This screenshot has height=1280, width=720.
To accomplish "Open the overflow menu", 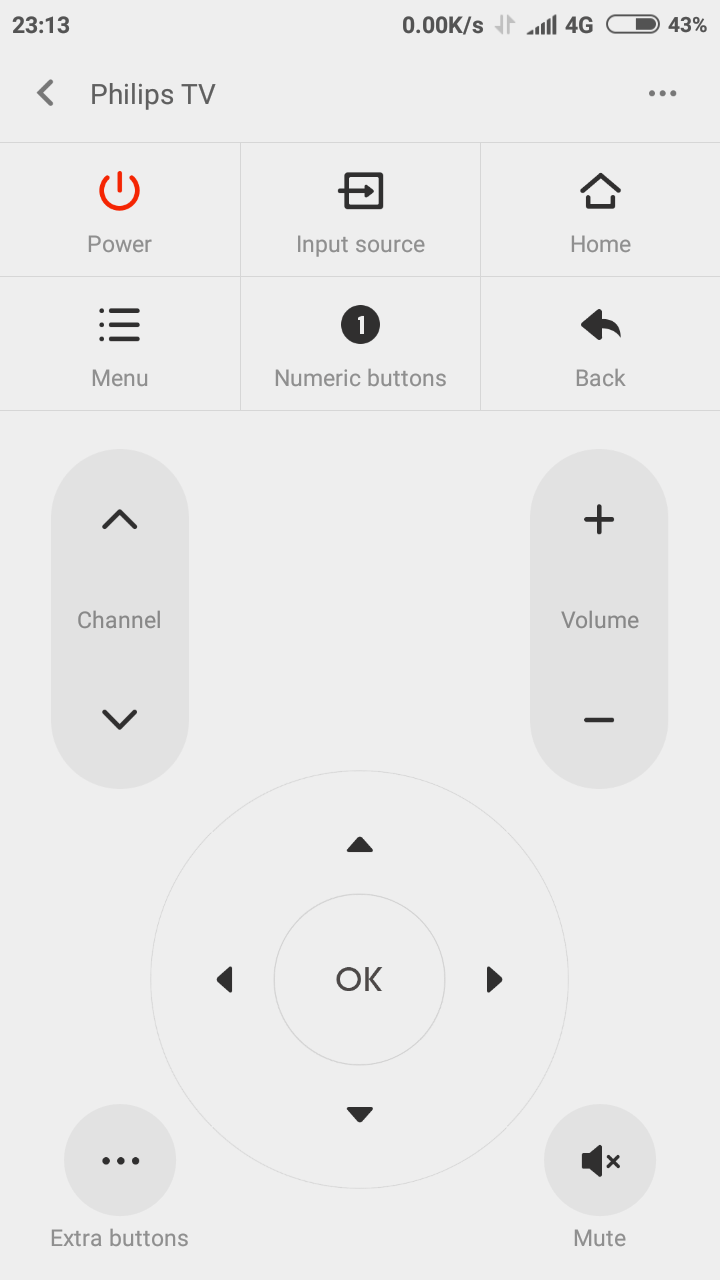I will coord(662,94).
